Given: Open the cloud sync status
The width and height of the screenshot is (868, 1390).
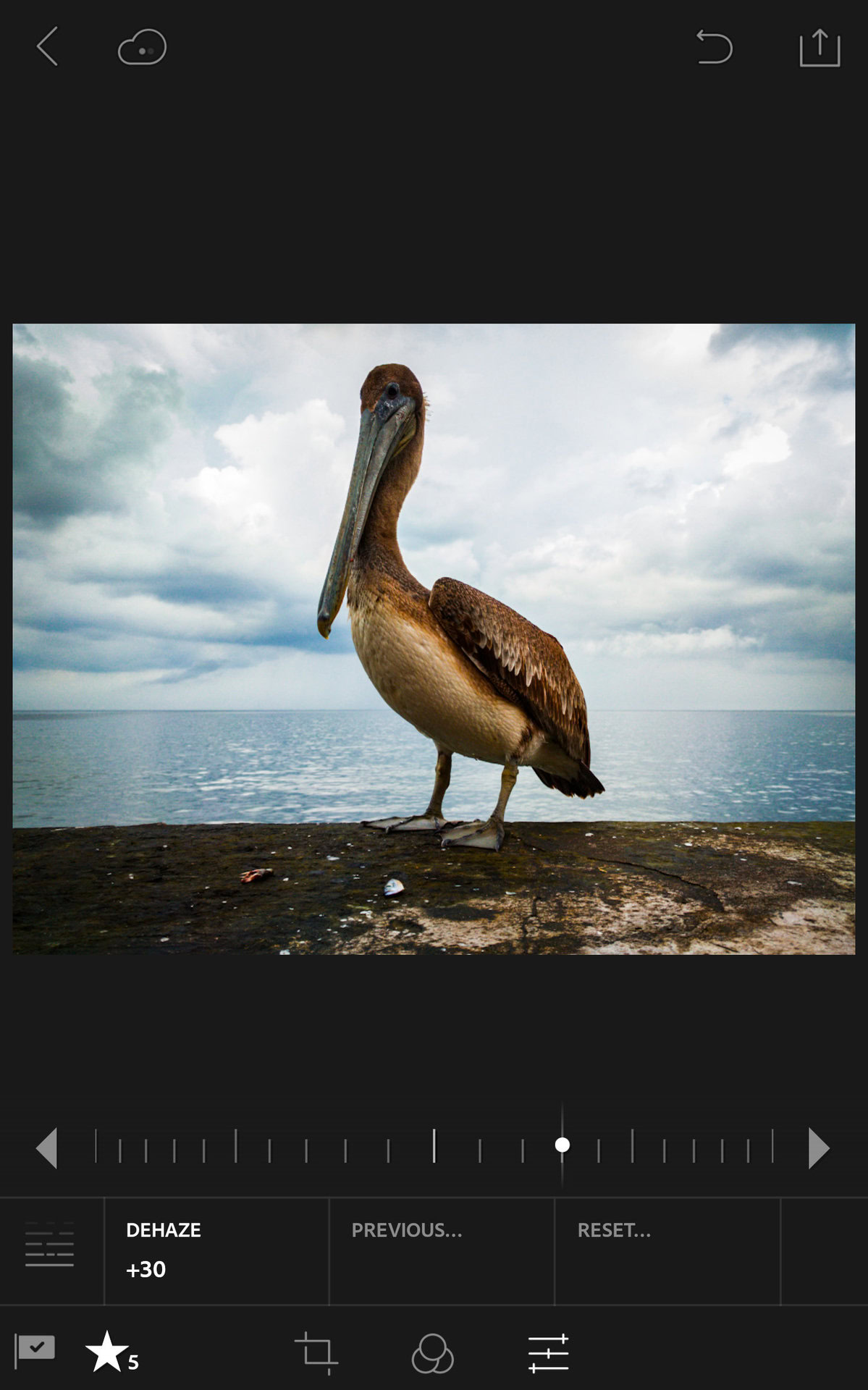Looking at the screenshot, I should point(142,48).
